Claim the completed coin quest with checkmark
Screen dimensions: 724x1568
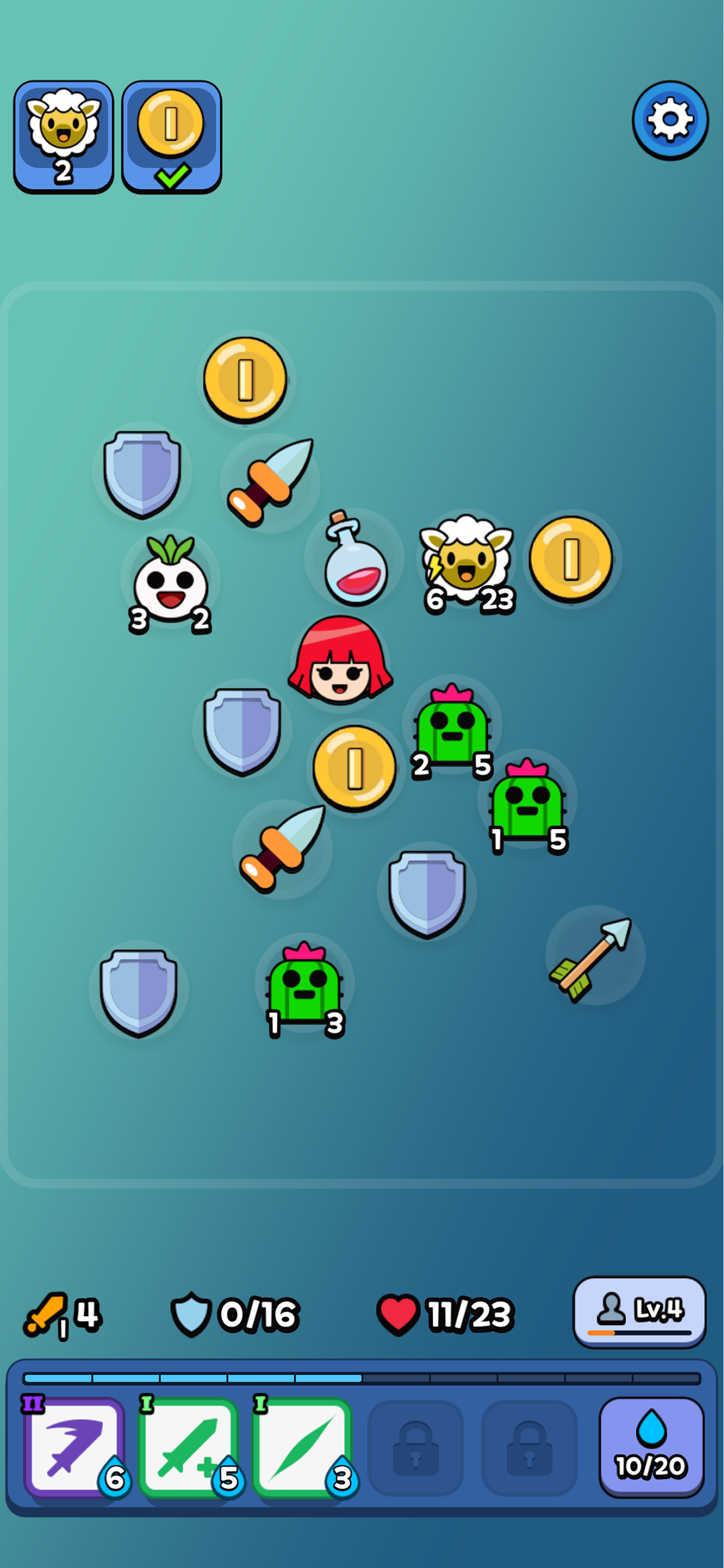[172, 135]
